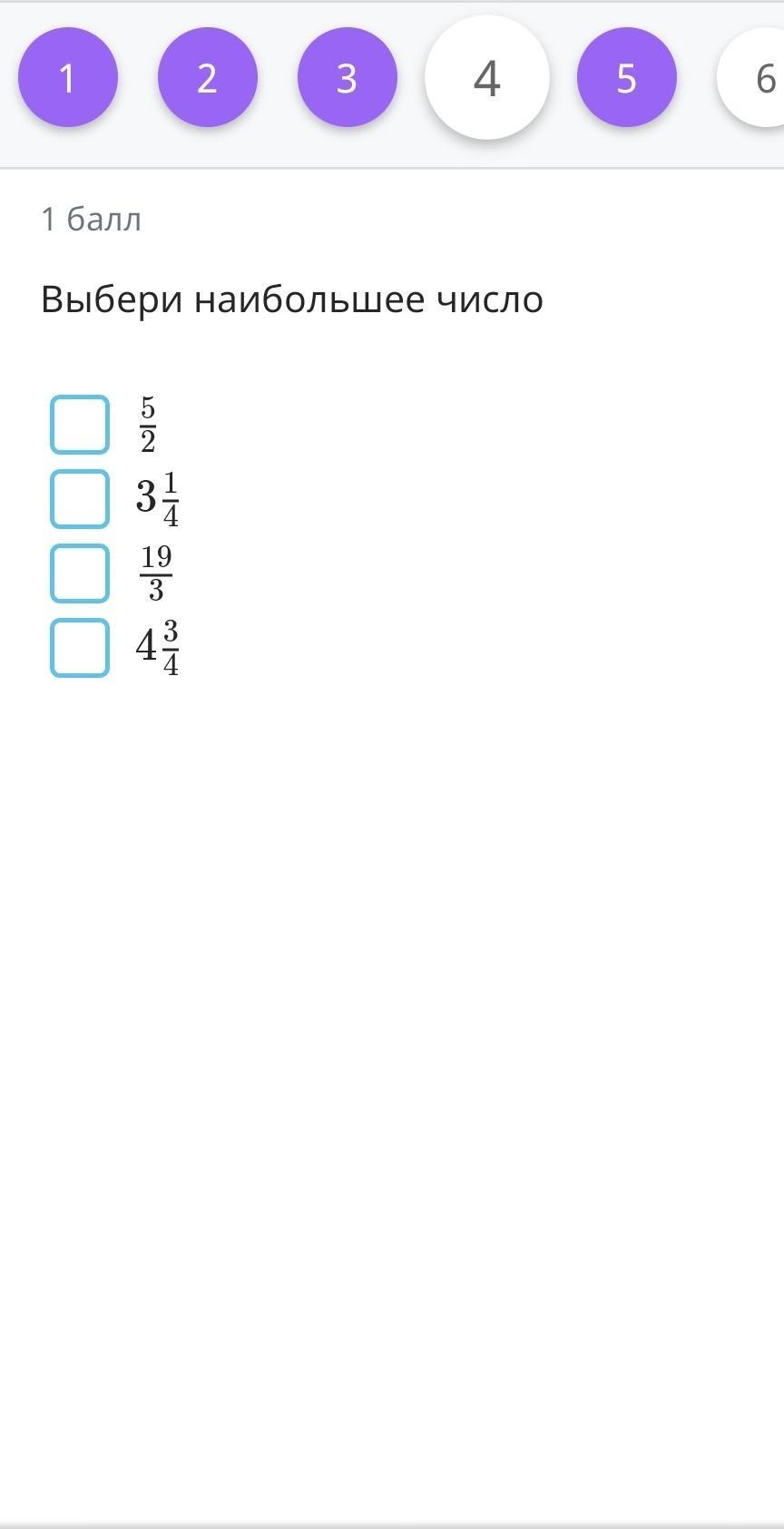Go to question 1

68,78
